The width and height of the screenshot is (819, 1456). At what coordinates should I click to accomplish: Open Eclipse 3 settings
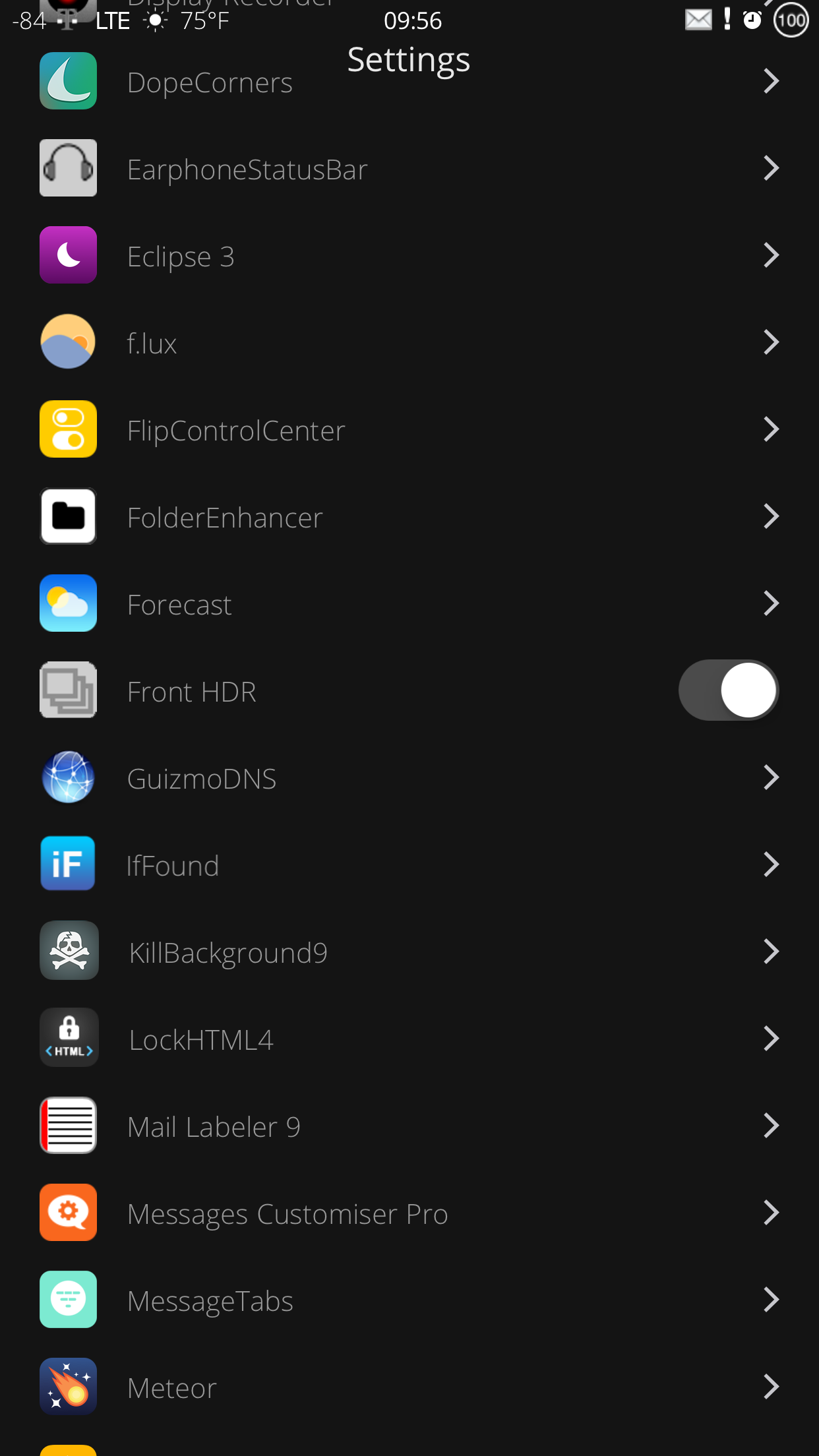(409, 255)
